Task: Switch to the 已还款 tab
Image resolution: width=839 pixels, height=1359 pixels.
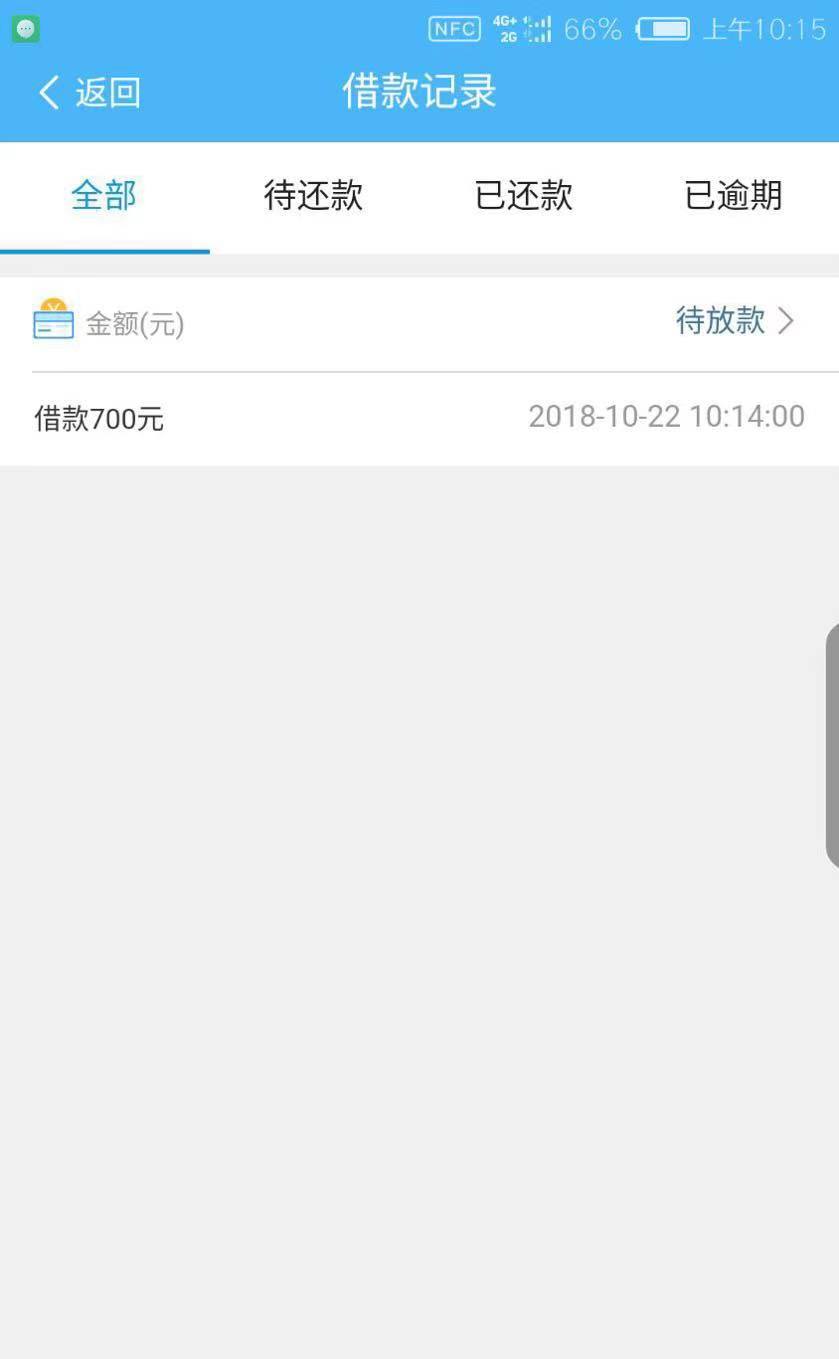Action: pyautogui.click(x=524, y=196)
